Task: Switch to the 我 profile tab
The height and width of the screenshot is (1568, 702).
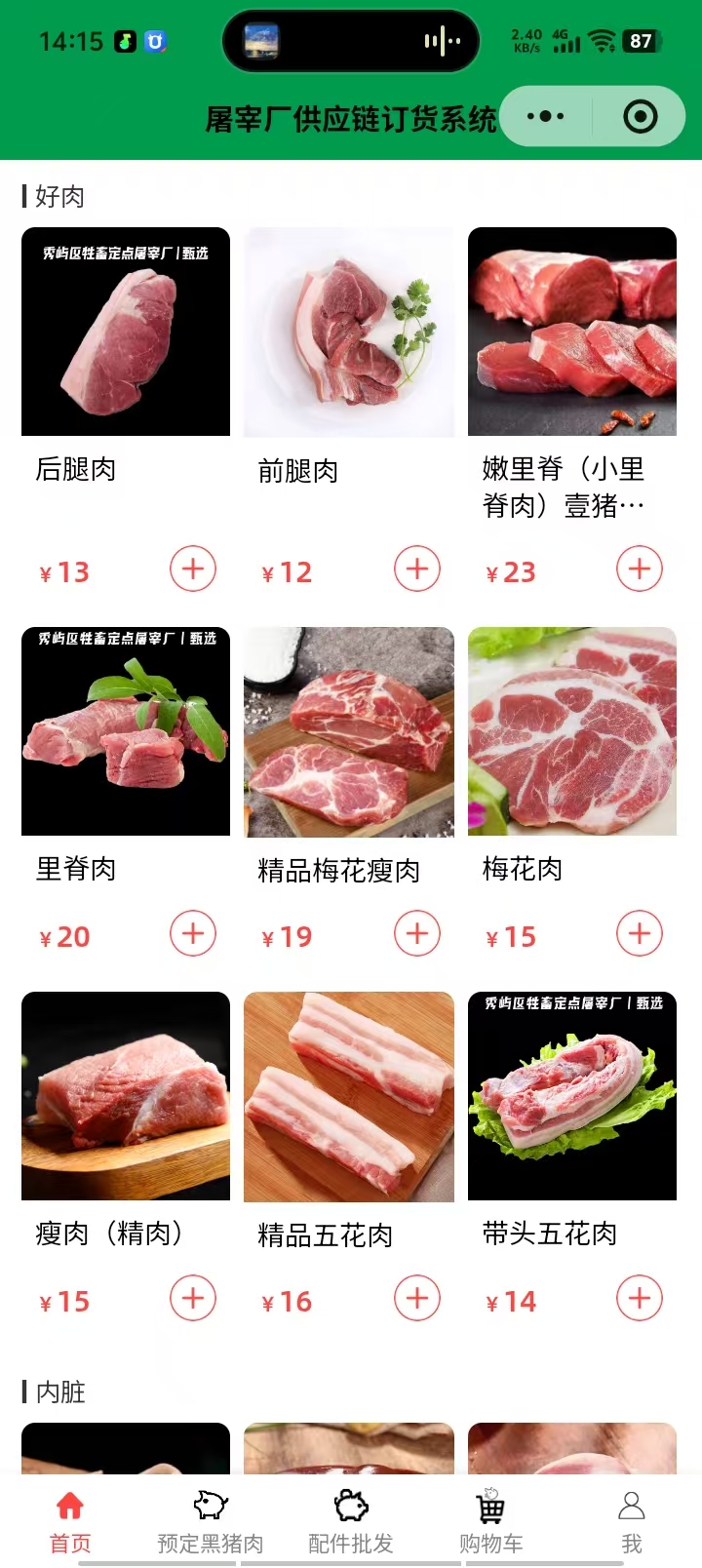Action: 632,1521
